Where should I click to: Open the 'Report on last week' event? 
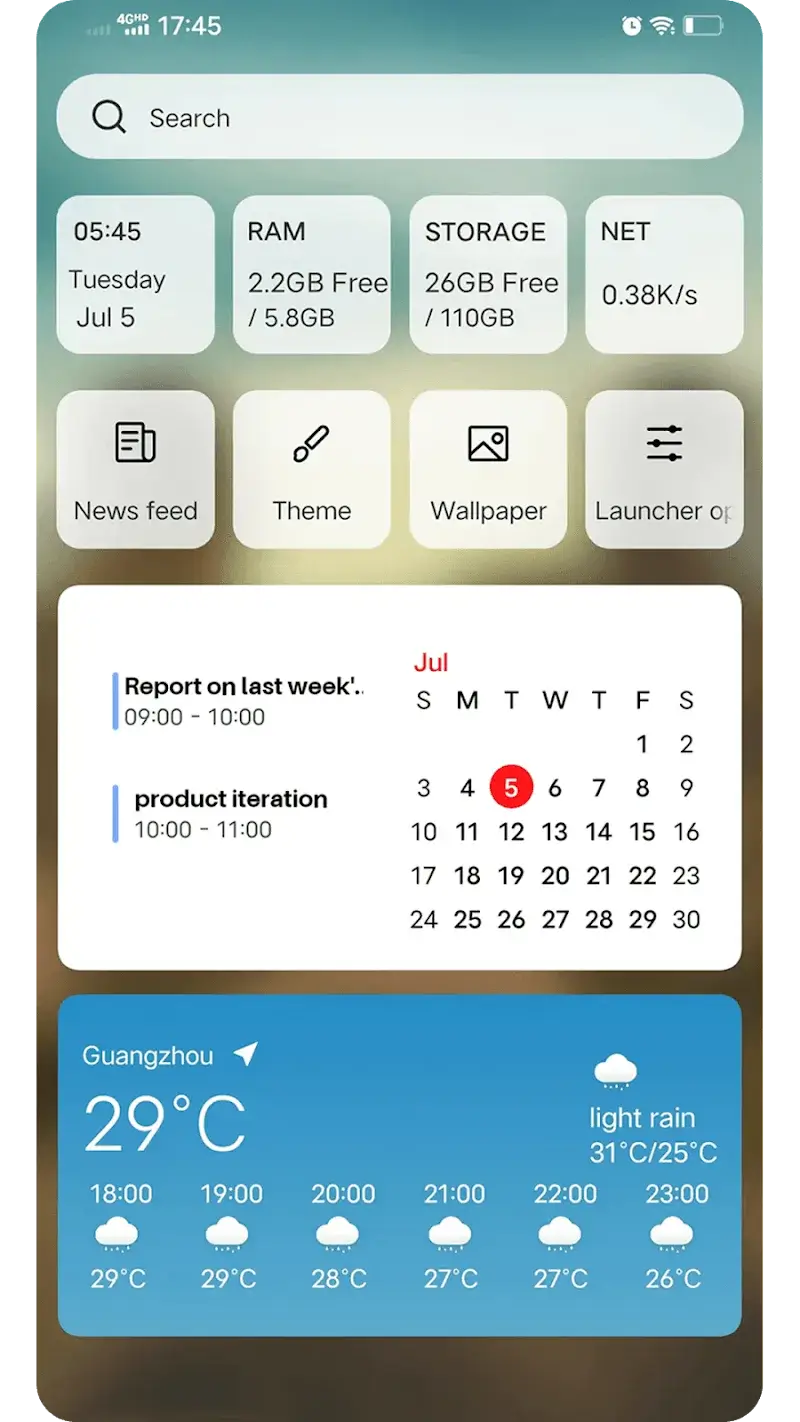click(x=240, y=701)
